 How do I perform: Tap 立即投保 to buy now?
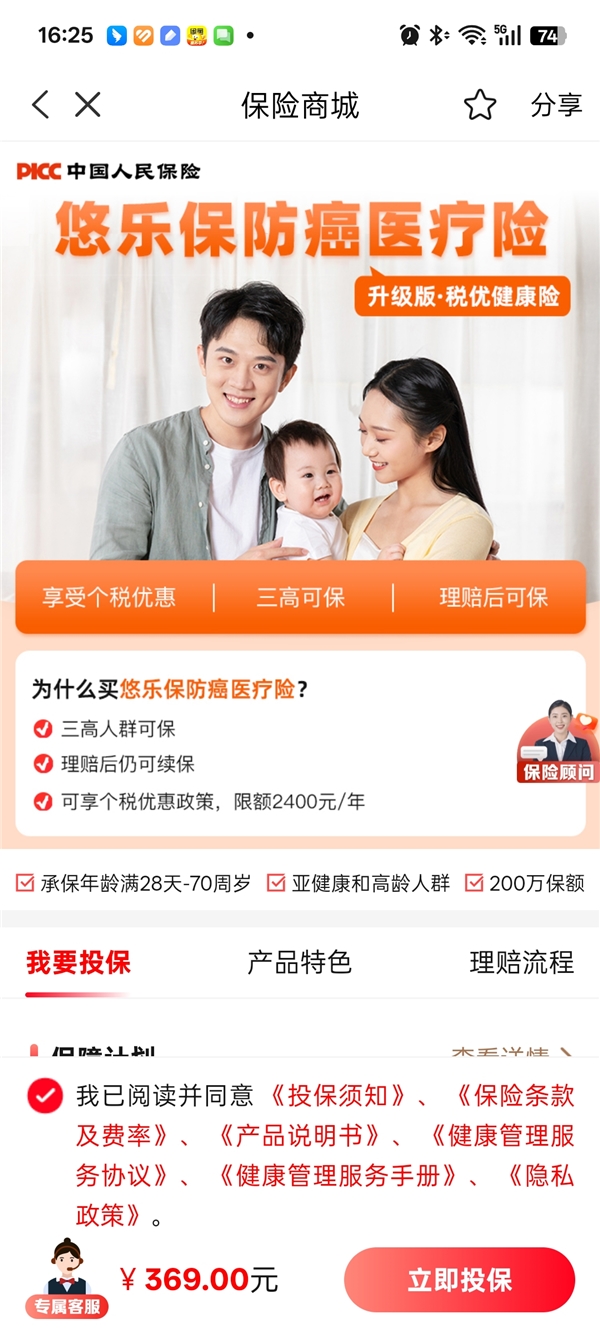click(x=459, y=1280)
